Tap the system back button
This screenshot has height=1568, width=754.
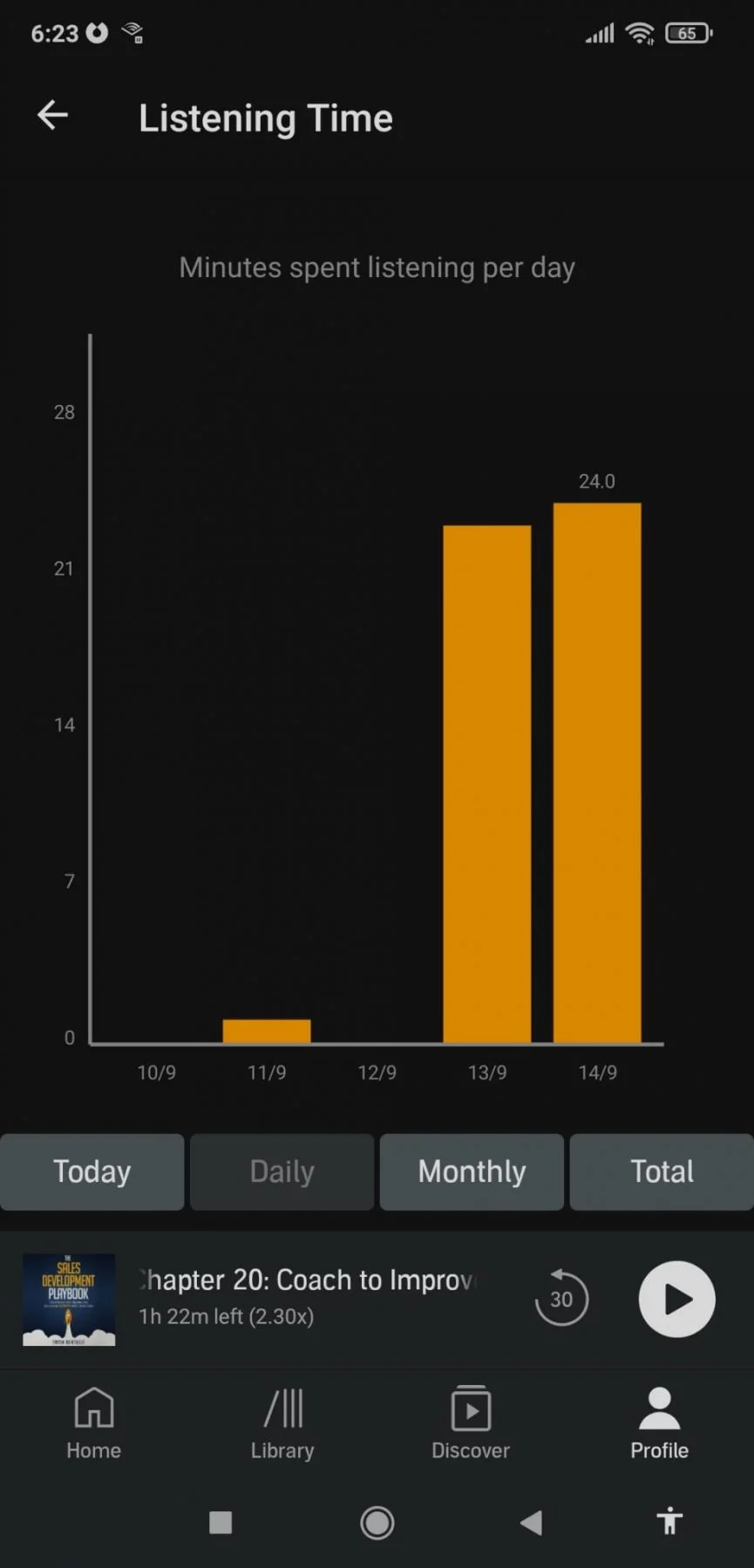tap(531, 1522)
